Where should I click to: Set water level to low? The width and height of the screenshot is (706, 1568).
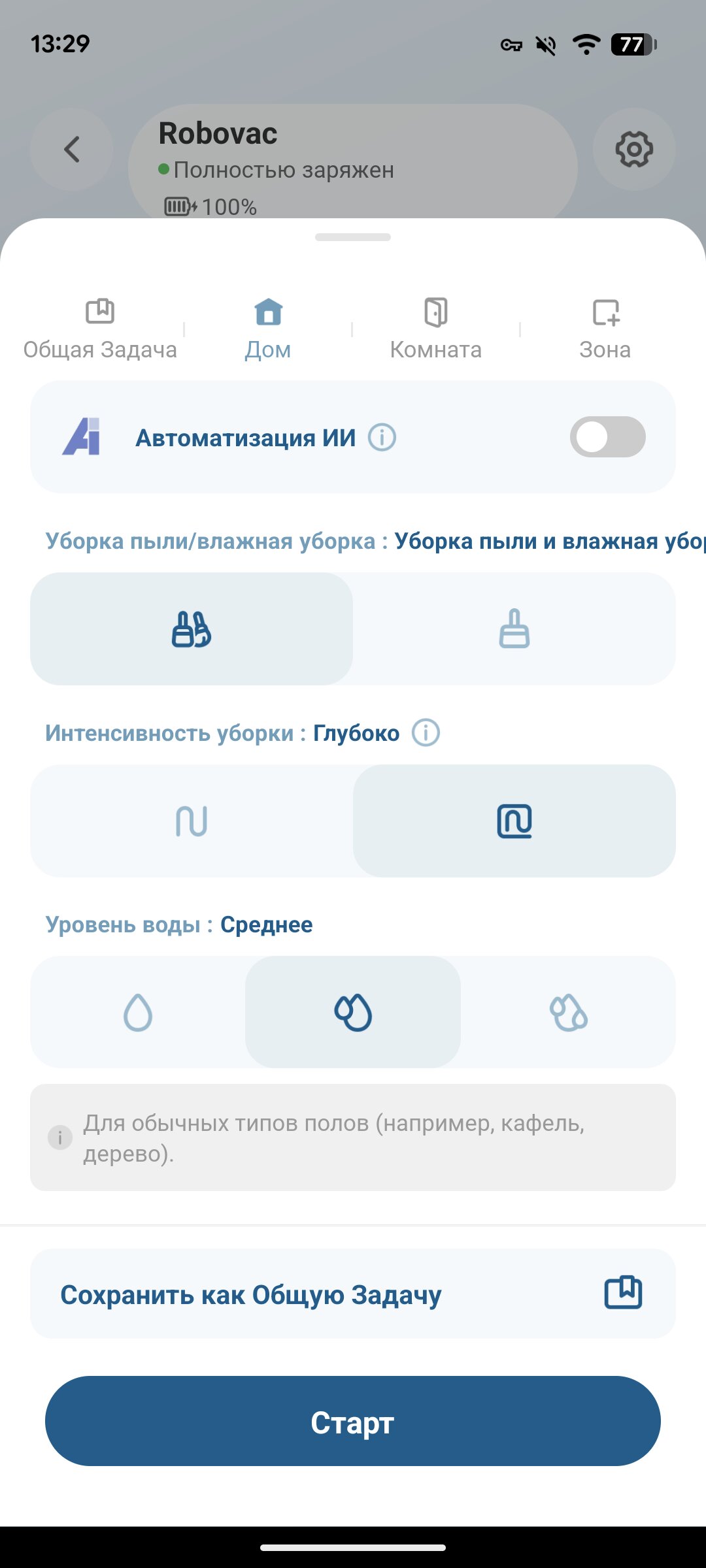[138, 1013]
